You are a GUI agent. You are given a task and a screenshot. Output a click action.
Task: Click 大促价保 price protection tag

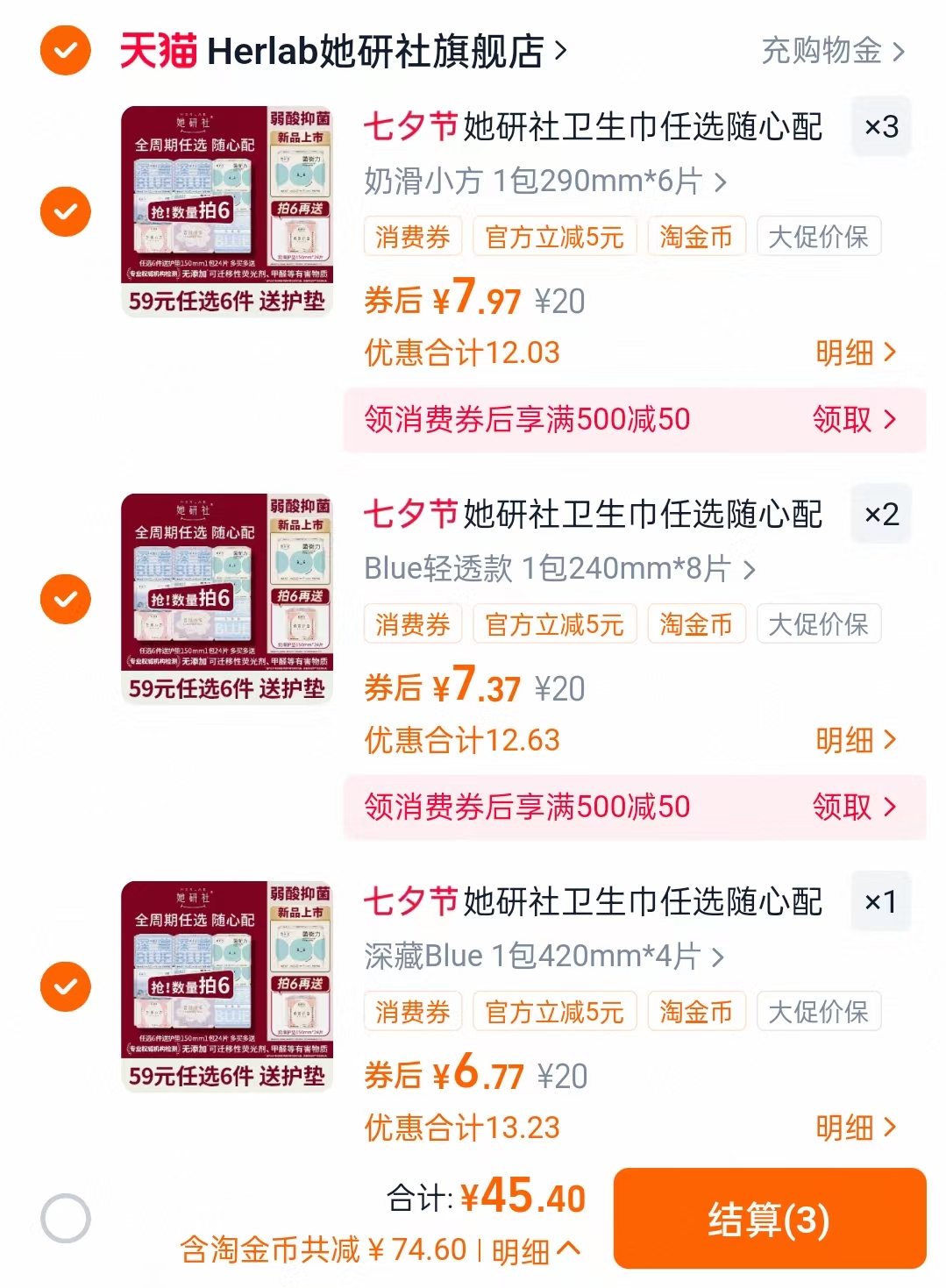tap(819, 235)
